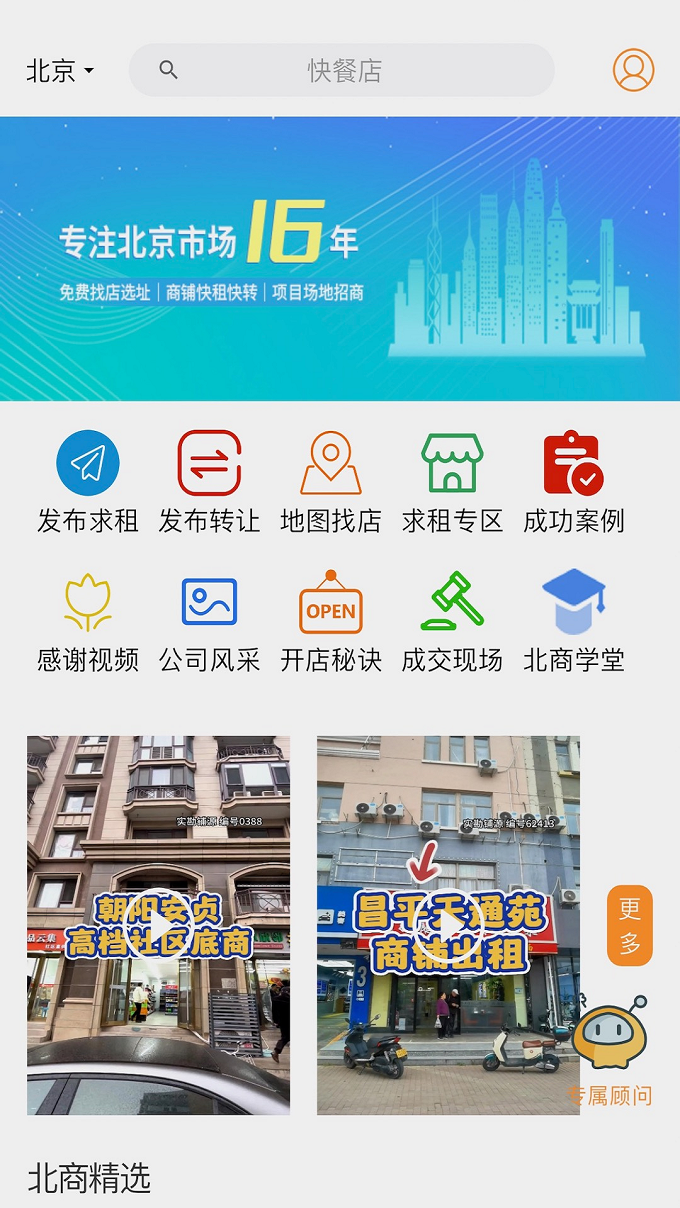
Task: Tap the orange 更多 button
Action: coord(629,925)
